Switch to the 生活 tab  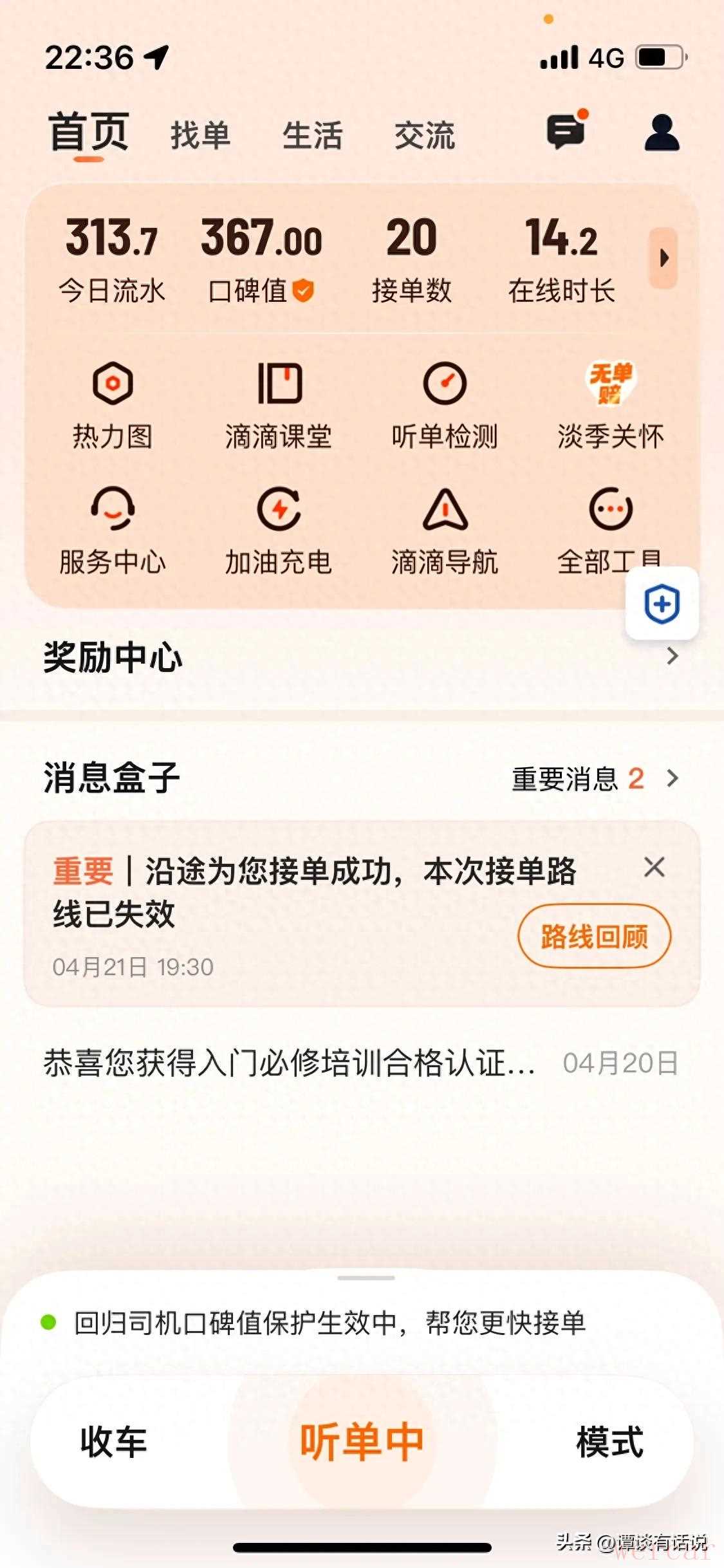click(x=312, y=135)
